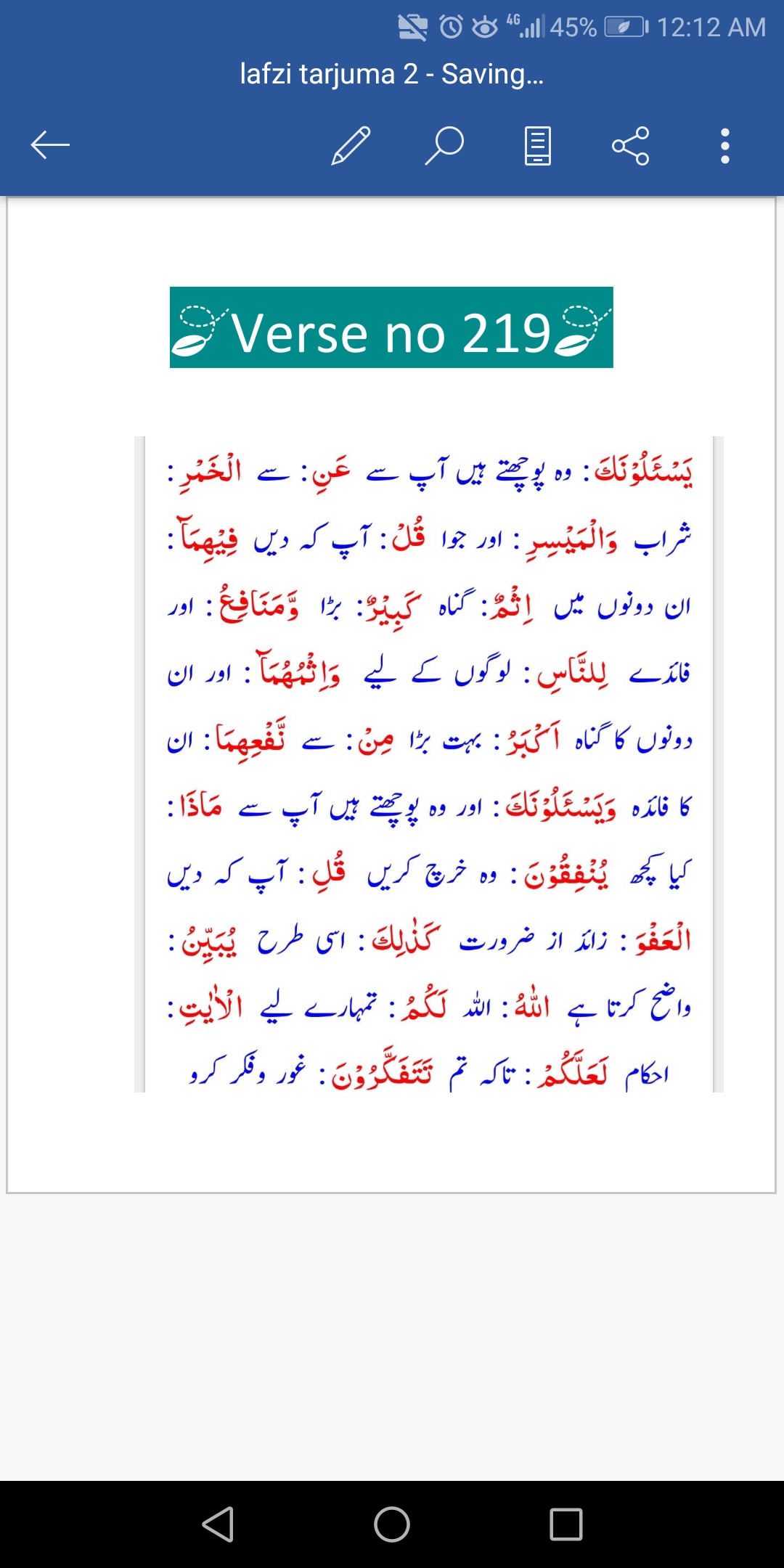Share the lafzi tarjuma document
This screenshot has width=784, height=1568.
coord(631,145)
